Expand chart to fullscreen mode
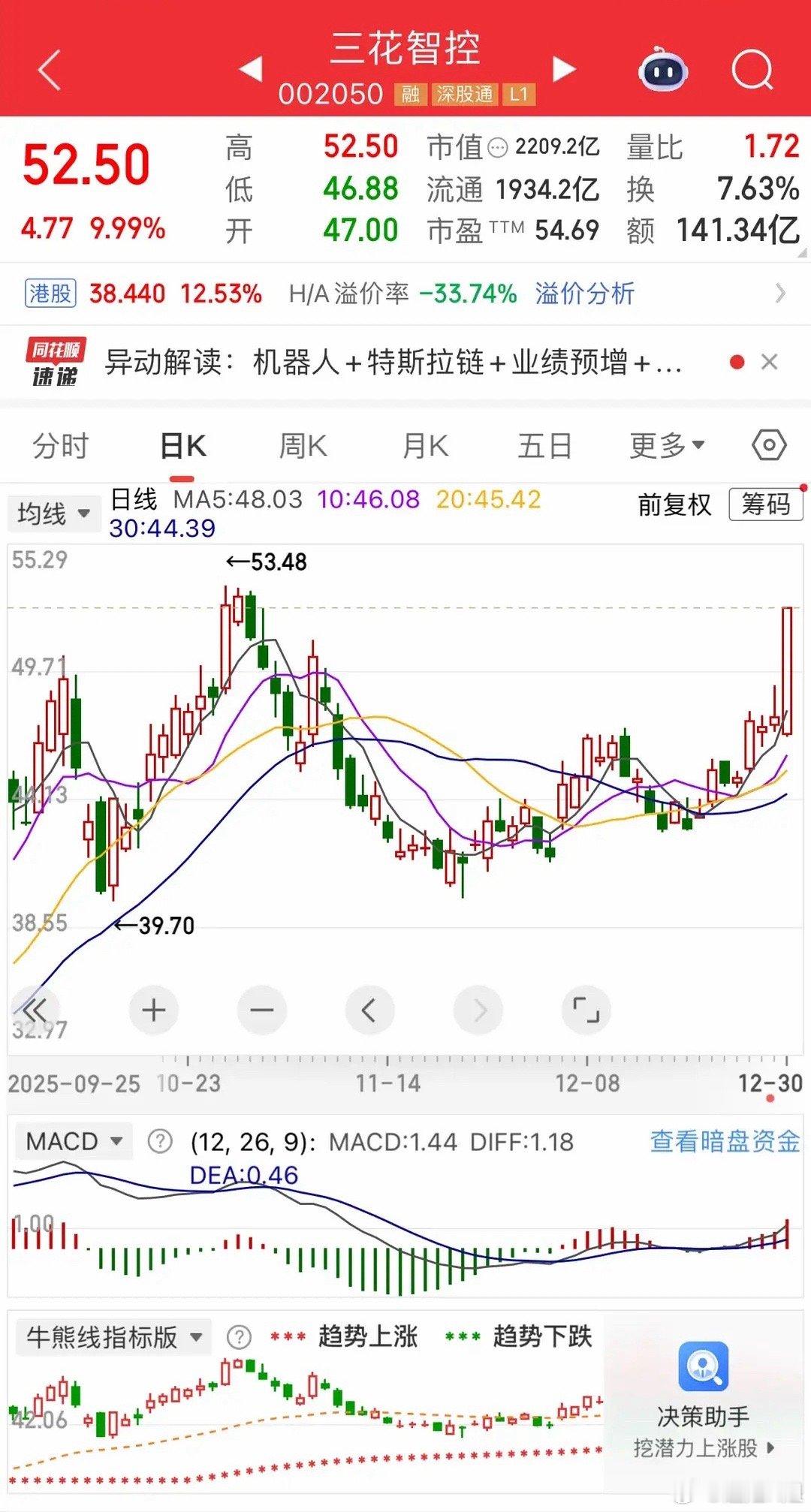 coord(586,1010)
